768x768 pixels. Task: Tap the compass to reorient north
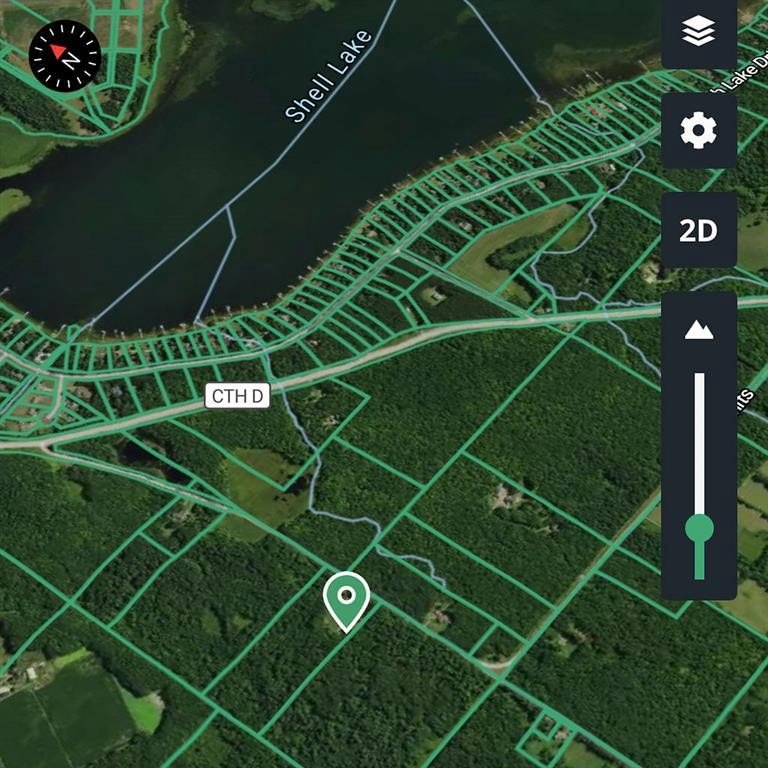coord(65,55)
